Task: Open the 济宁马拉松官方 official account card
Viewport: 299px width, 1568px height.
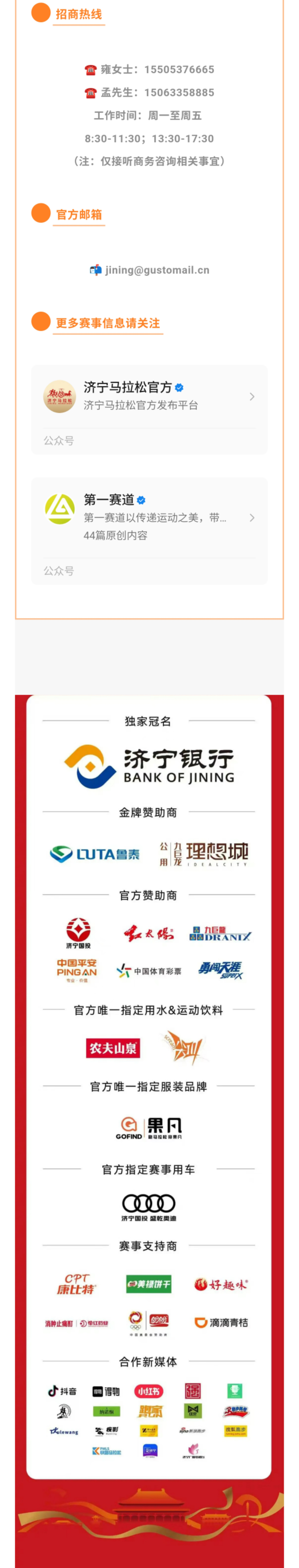Action: pyautogui.click(x=149, y=396)
